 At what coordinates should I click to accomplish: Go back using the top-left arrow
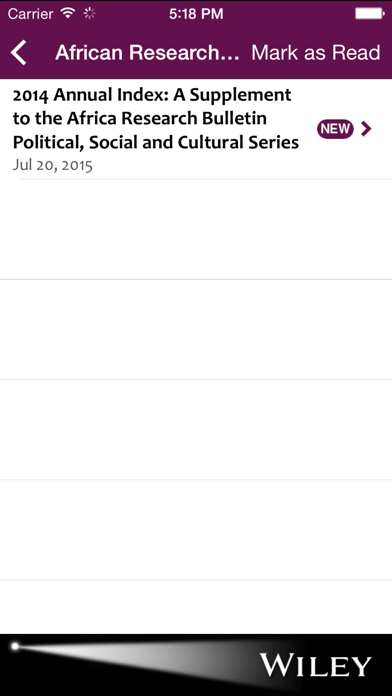click(x=19, y=53)
